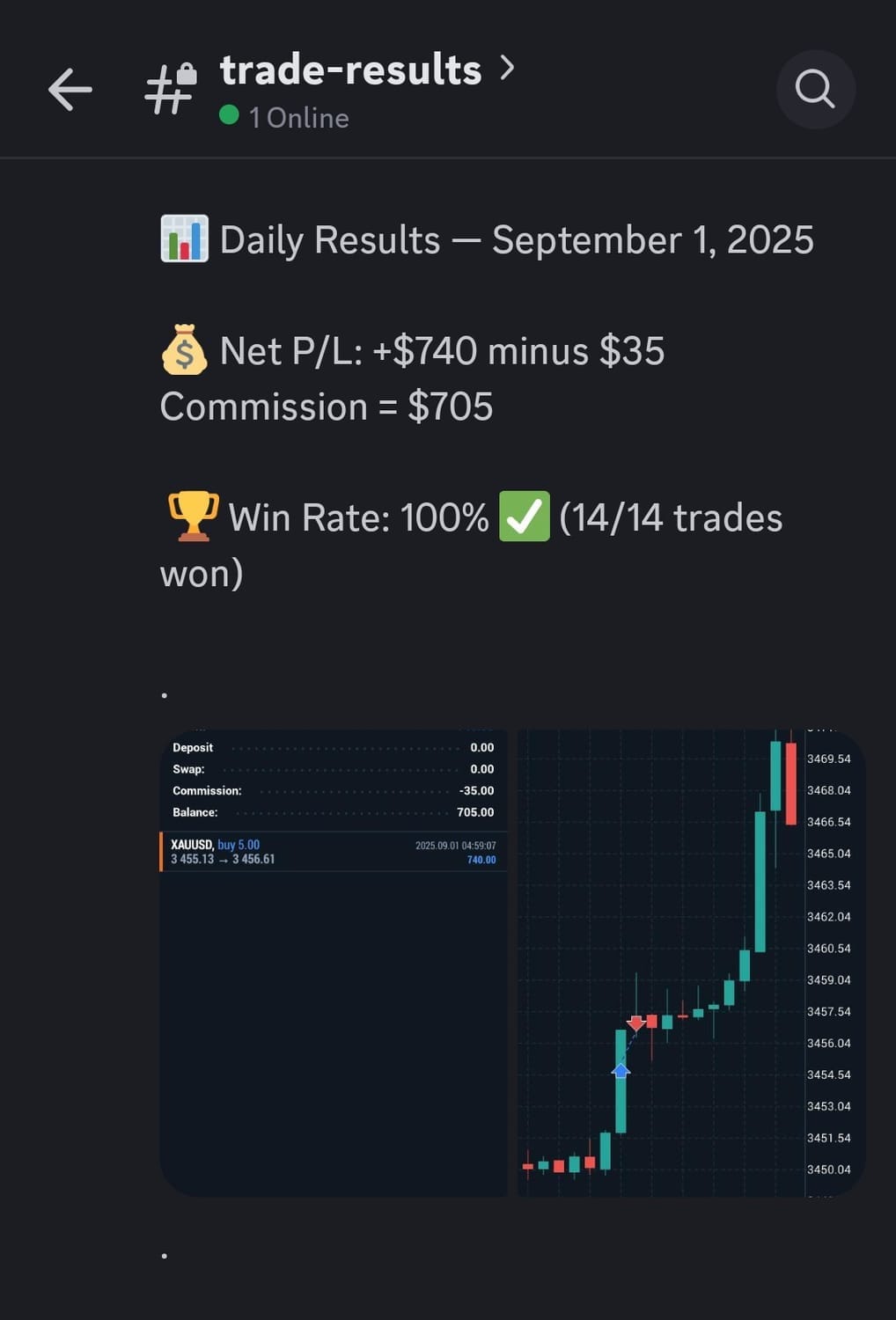Image resolution: width=896 pixels, height=1320 pixels.
Task: Open the trade-results channel details
Action: [352, 70]
